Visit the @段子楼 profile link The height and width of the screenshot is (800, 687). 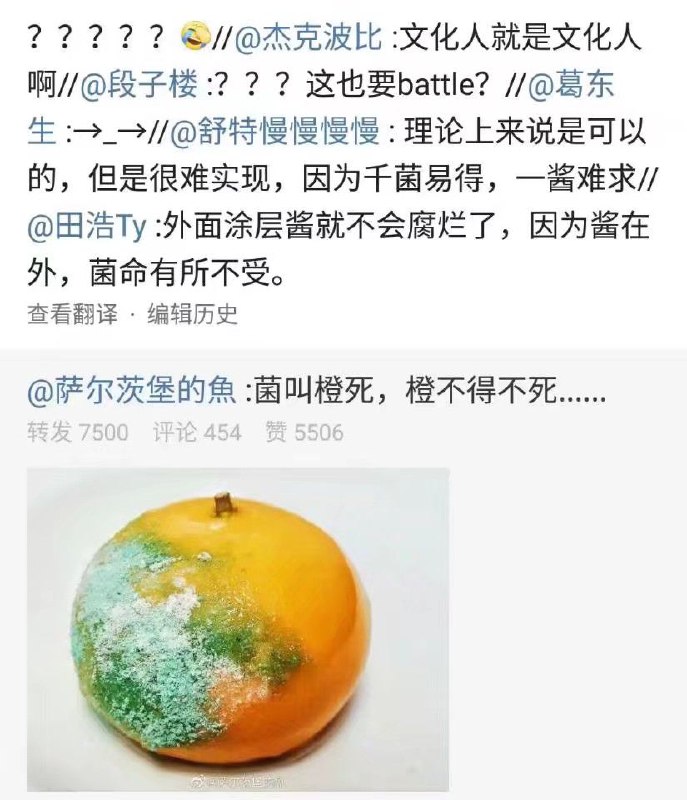click(148, 86)
